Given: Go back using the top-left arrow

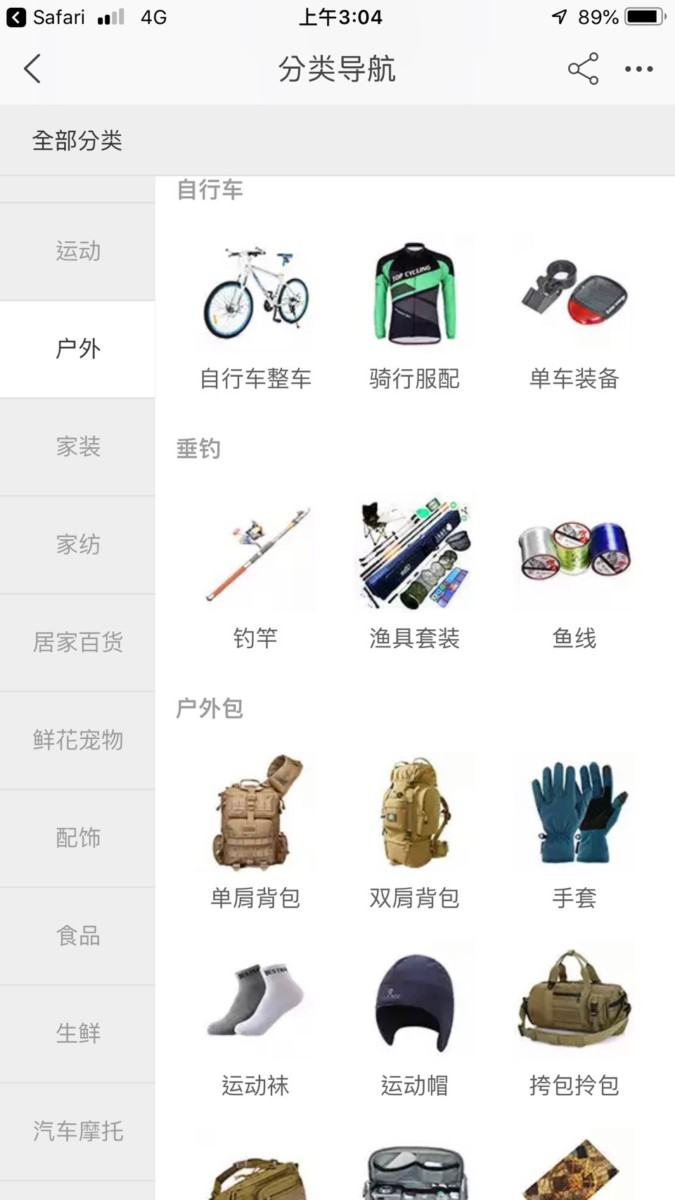Looking at the screenshot, I should coord(33,69).
